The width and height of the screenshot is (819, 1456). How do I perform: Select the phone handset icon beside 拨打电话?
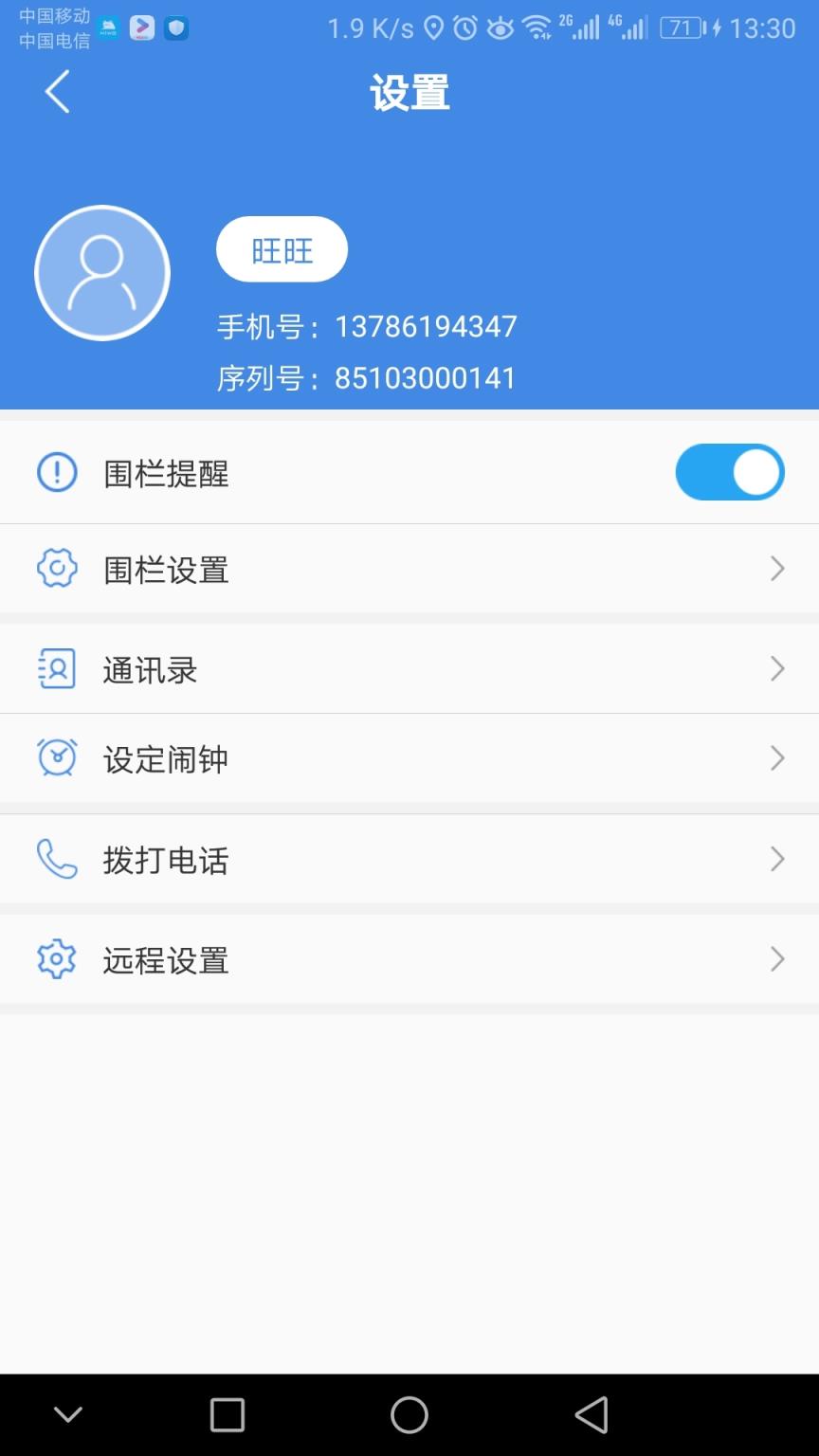coord(57,859)
